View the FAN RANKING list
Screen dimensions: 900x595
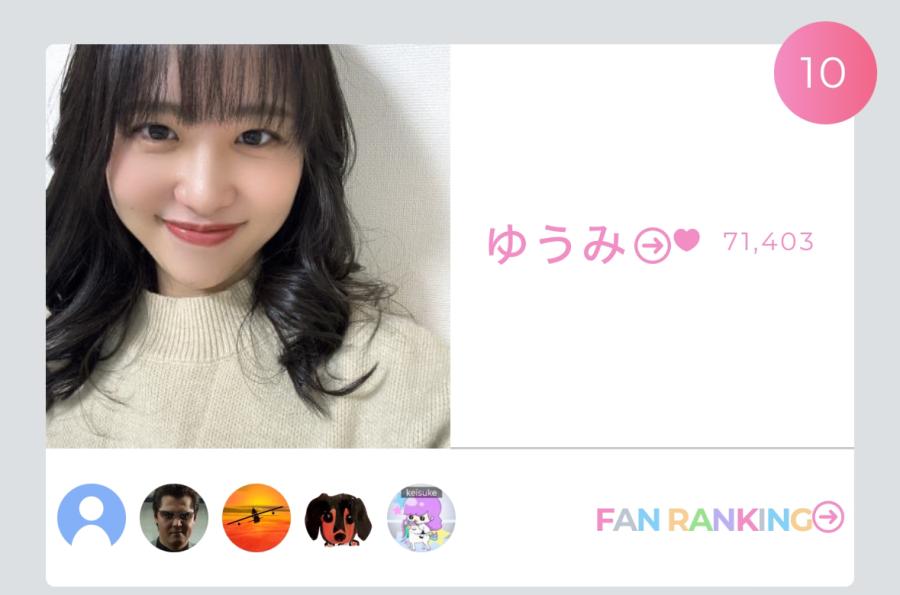[720, 518]
